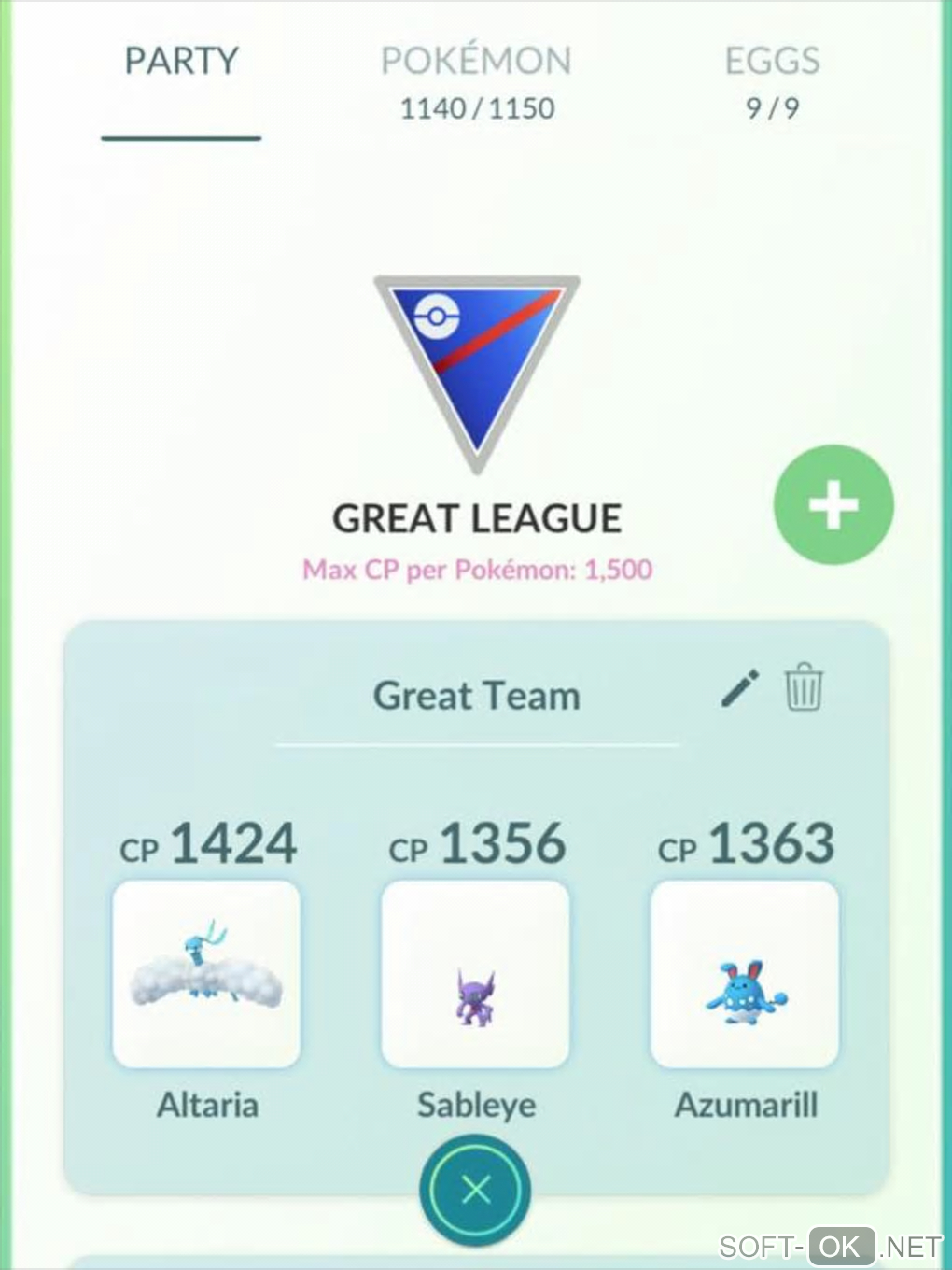Open the Sableye slot
The width and height of the screenshot is (952, 1270).
click(x=475, y=974)
